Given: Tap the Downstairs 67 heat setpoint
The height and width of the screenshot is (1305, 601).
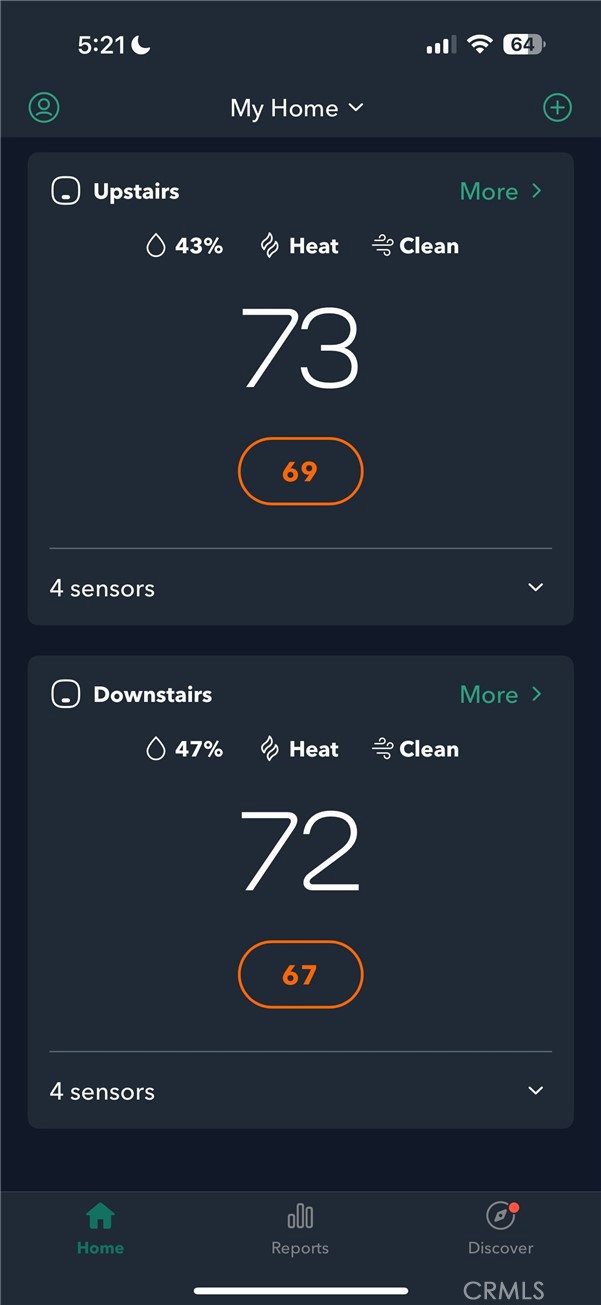Looking at the screenshot, I should tap(300, 974).
